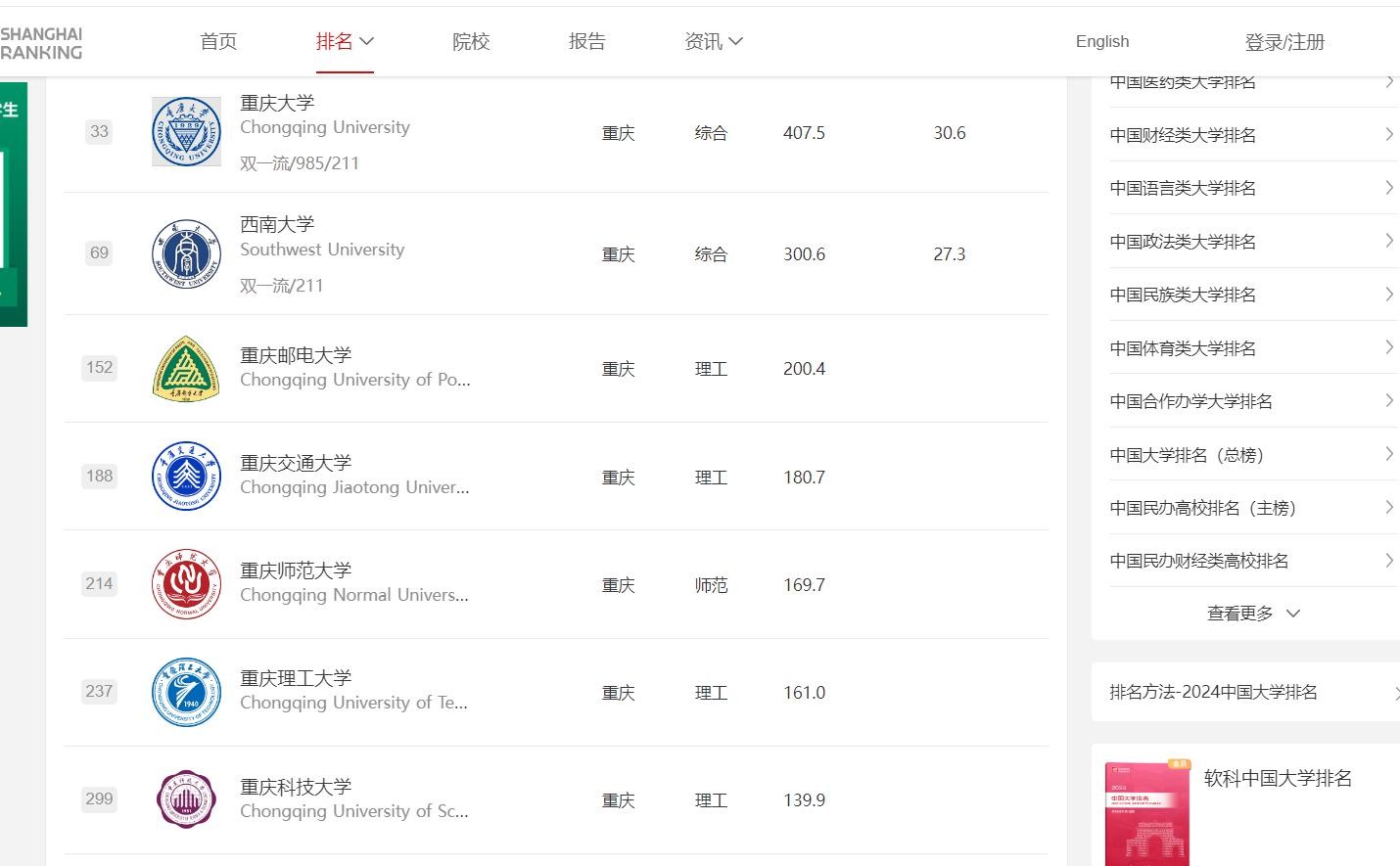
Task: Open 中国民办高校排名（主榜）link
Action: point(1203,508)
